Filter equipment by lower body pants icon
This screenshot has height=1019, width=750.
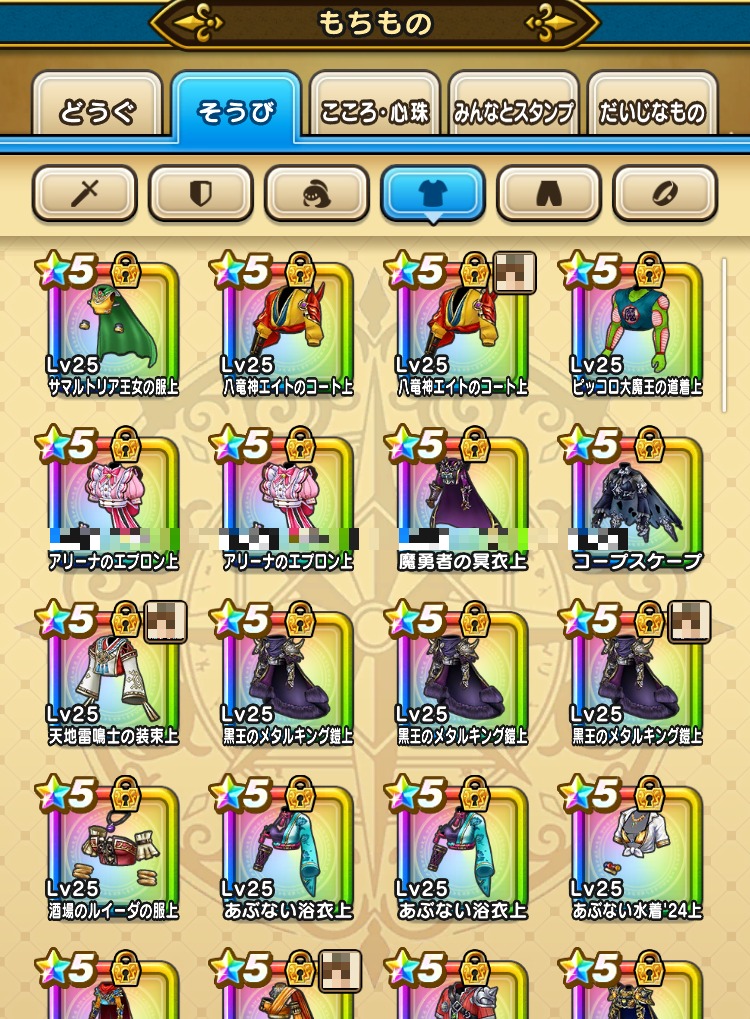(x=549, y=194)
